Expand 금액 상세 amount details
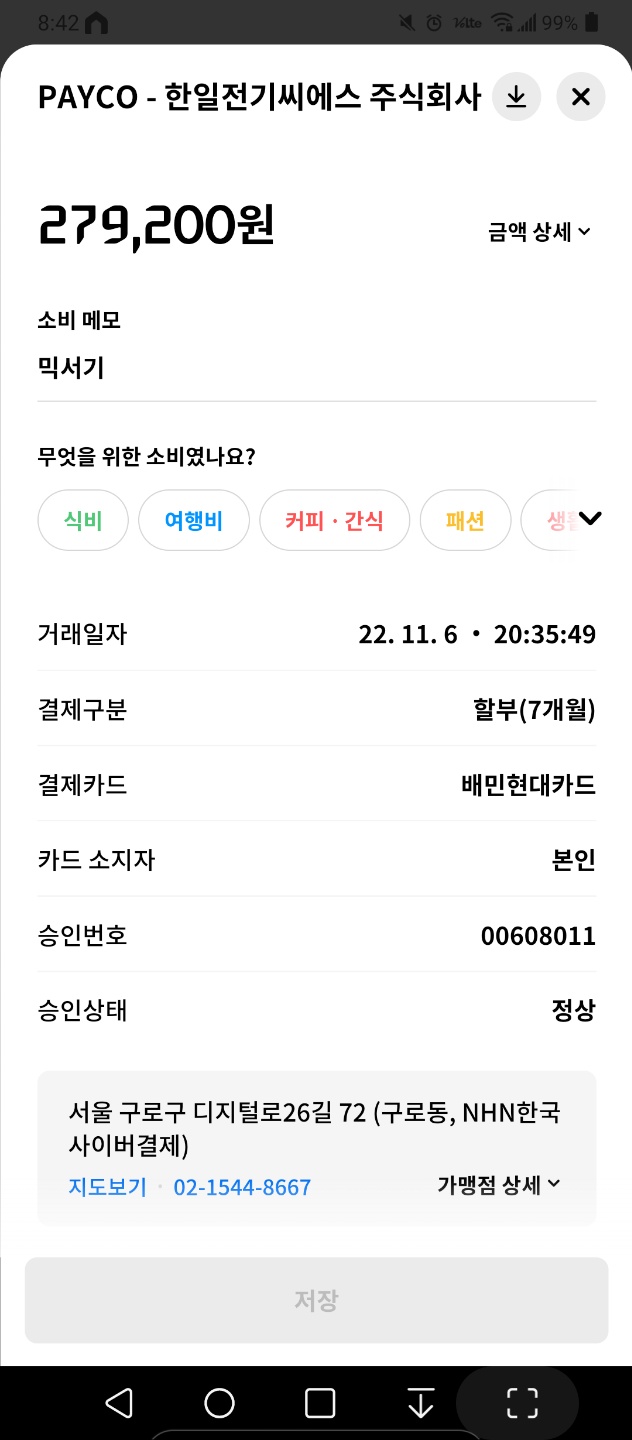This screenshot has height=1440, width=632. click(540, 232)
